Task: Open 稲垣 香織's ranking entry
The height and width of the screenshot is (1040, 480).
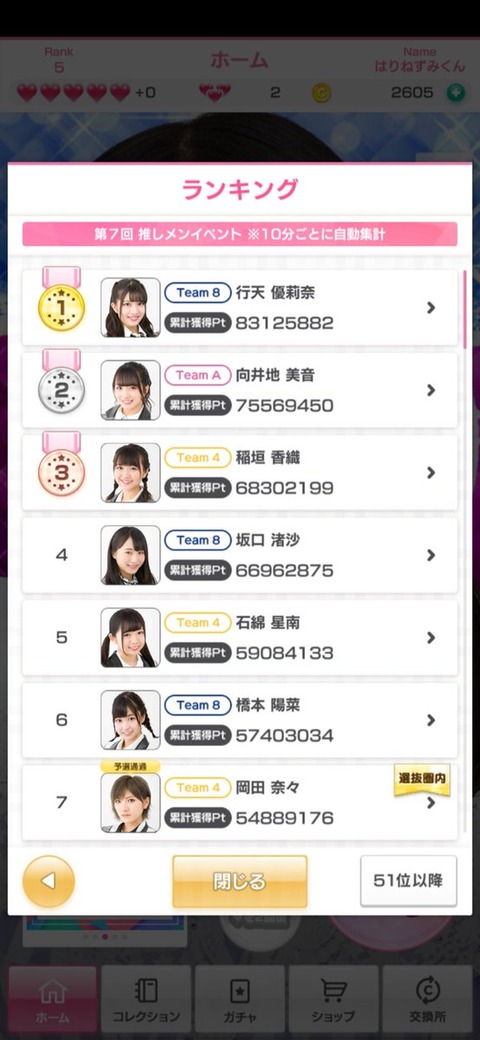Action: pos(240,472)
